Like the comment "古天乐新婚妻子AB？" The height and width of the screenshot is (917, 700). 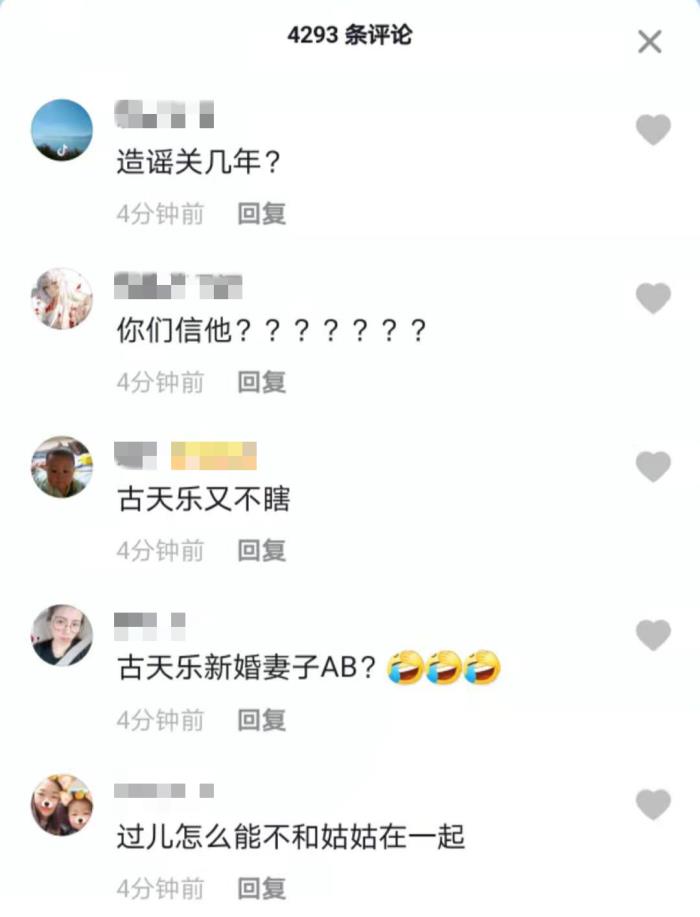[653, 635]
